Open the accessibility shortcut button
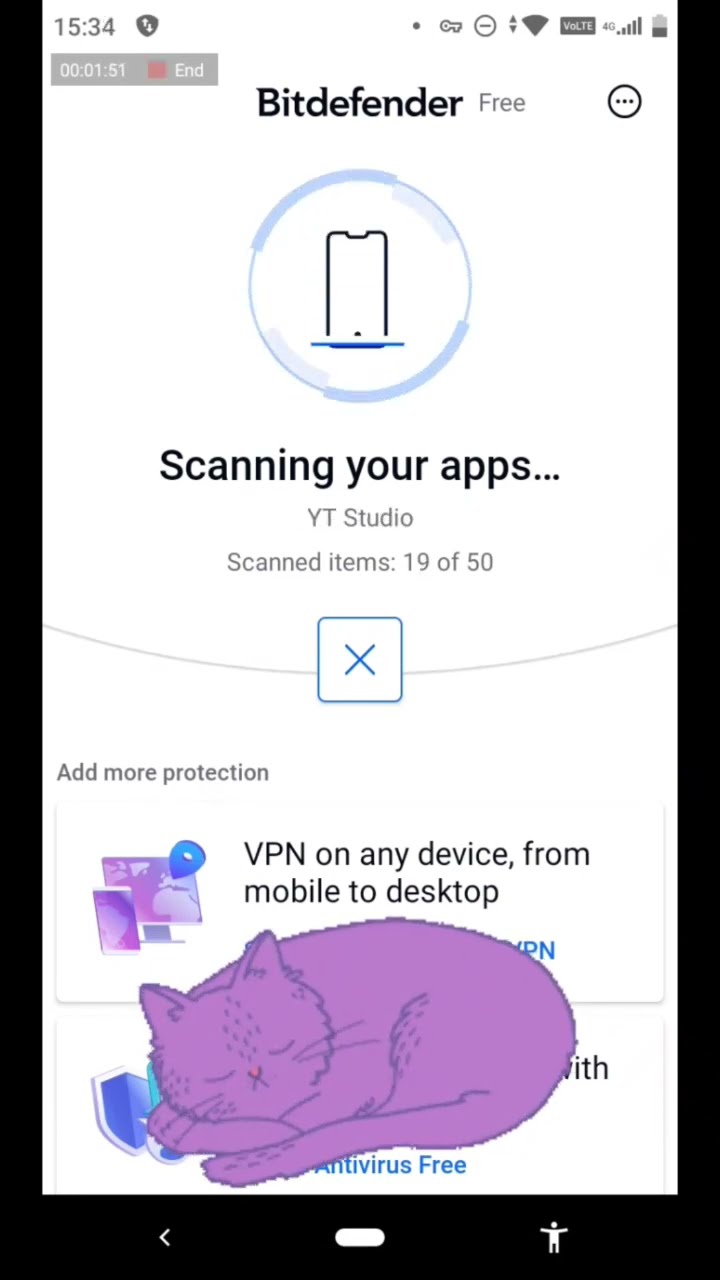The width and height of the screenshot is (720, 1280). coord(554,1238)
